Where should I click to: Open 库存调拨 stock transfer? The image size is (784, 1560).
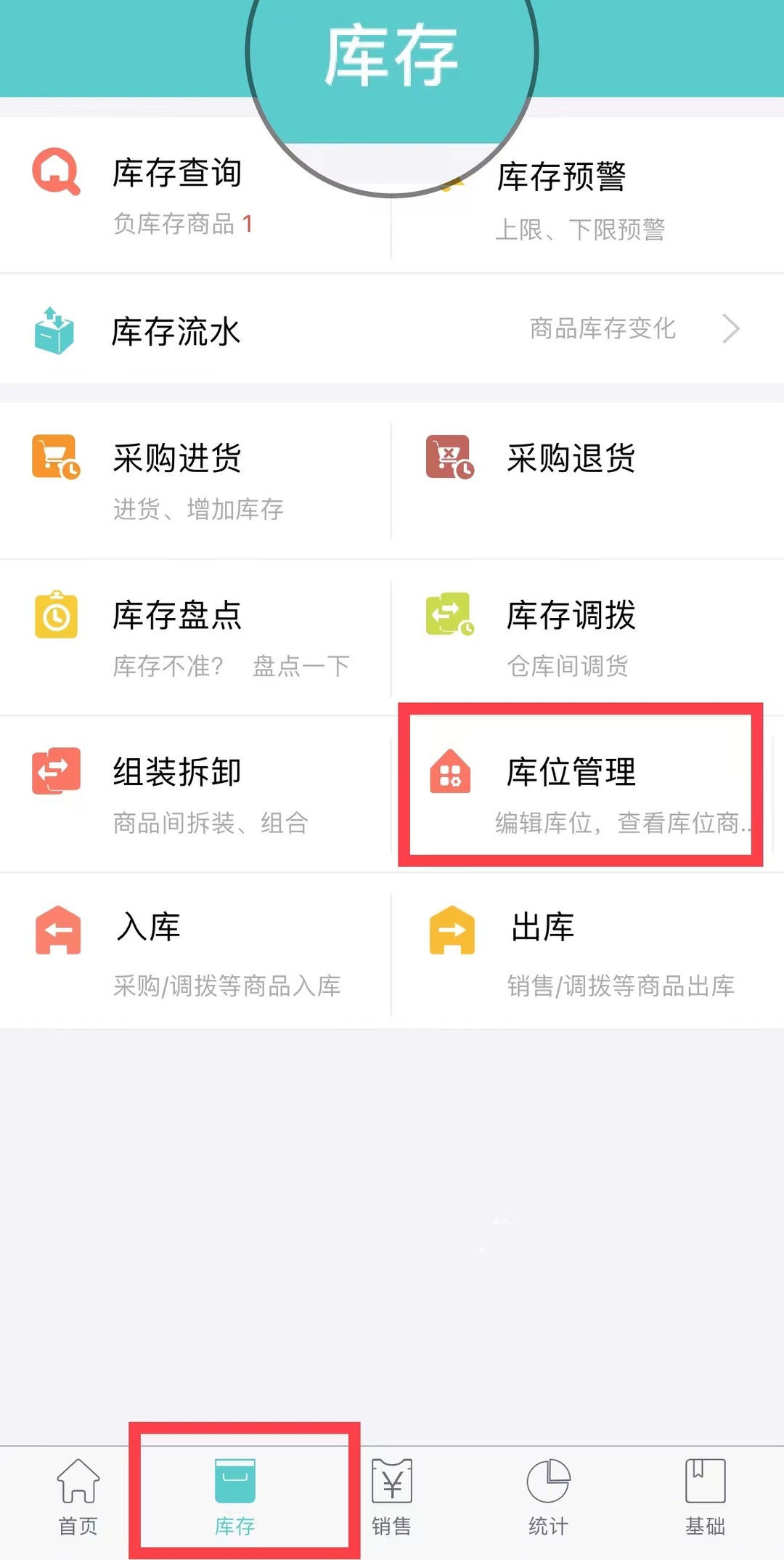[x=588, y=638]
